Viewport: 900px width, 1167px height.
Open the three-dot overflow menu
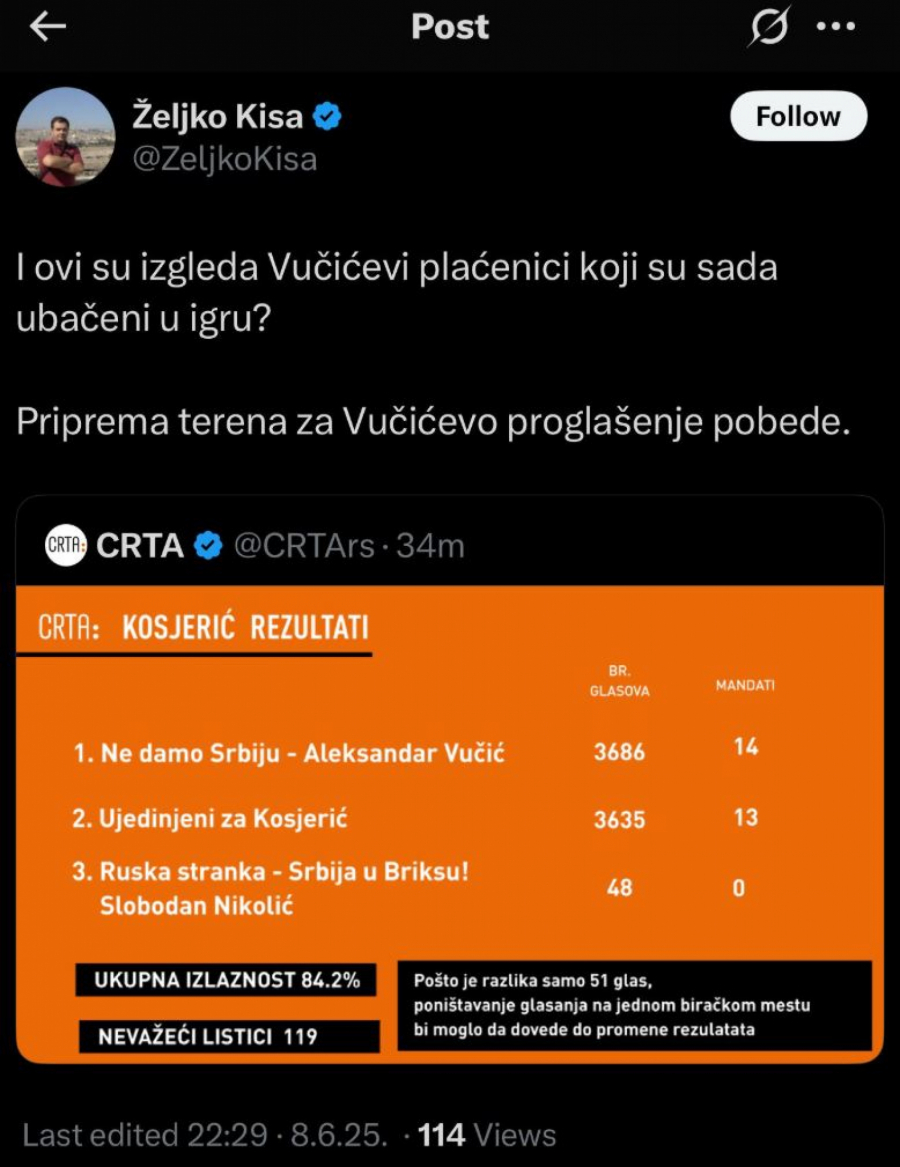pos(836,27)
